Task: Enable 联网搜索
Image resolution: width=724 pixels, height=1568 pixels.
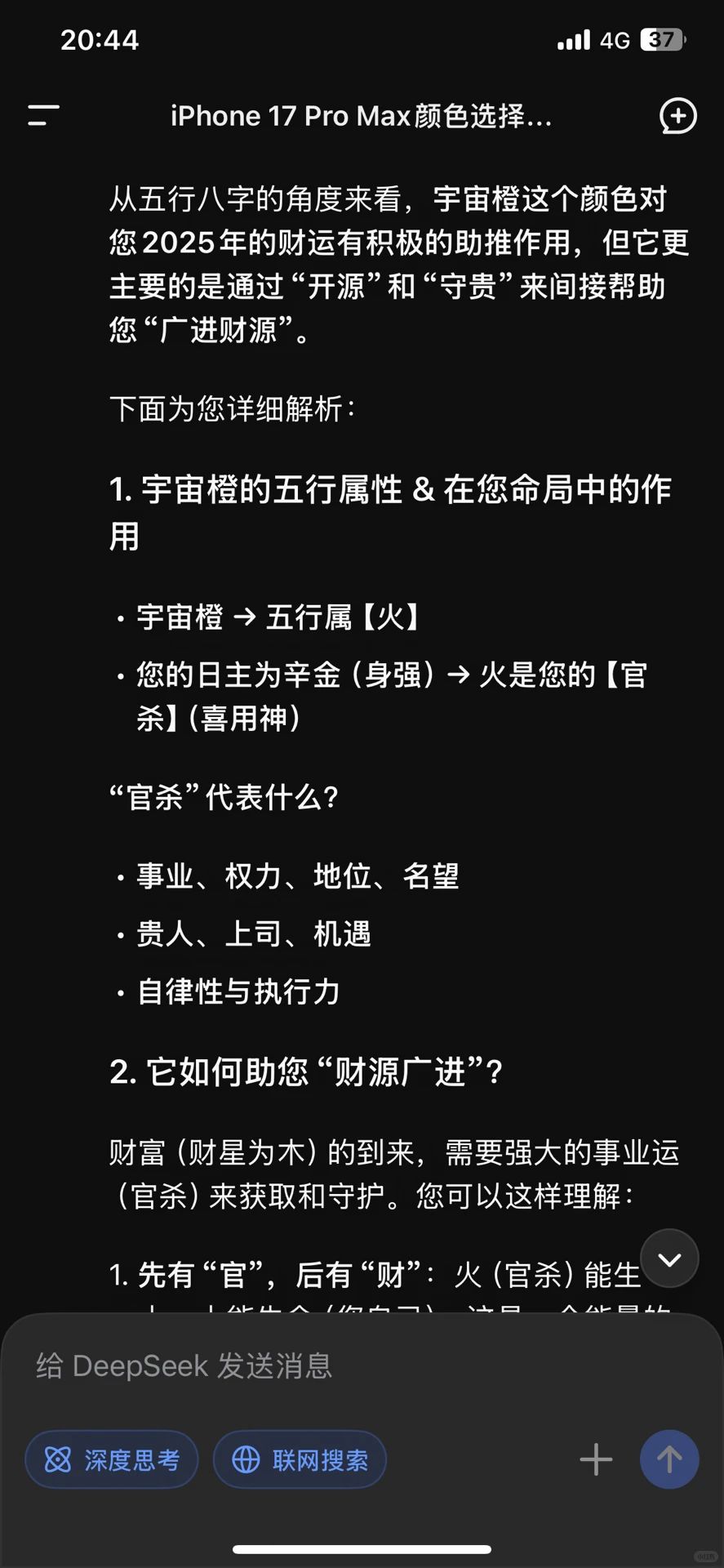Action: click(300, 1459)
